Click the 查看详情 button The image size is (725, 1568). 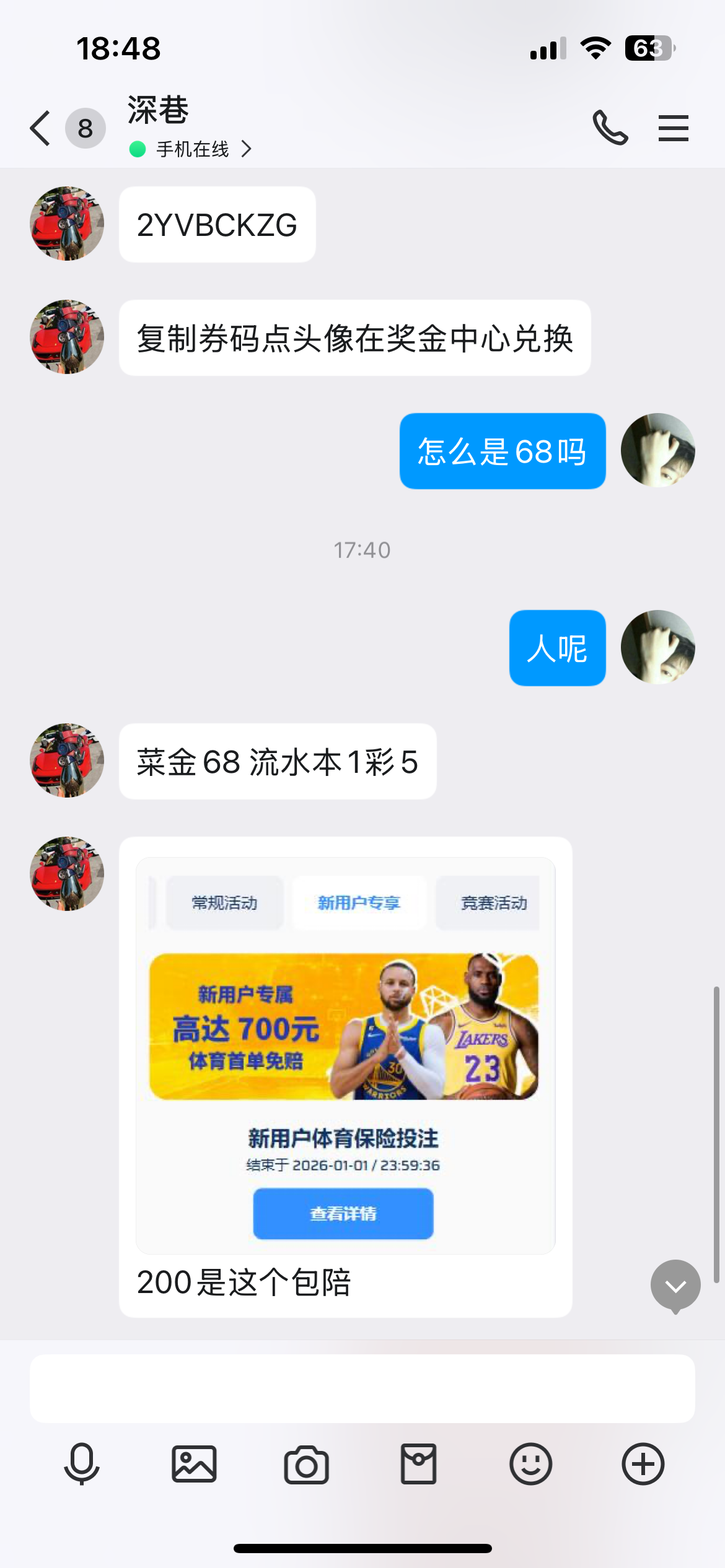pyautogui.click(x=343, y=1214)
